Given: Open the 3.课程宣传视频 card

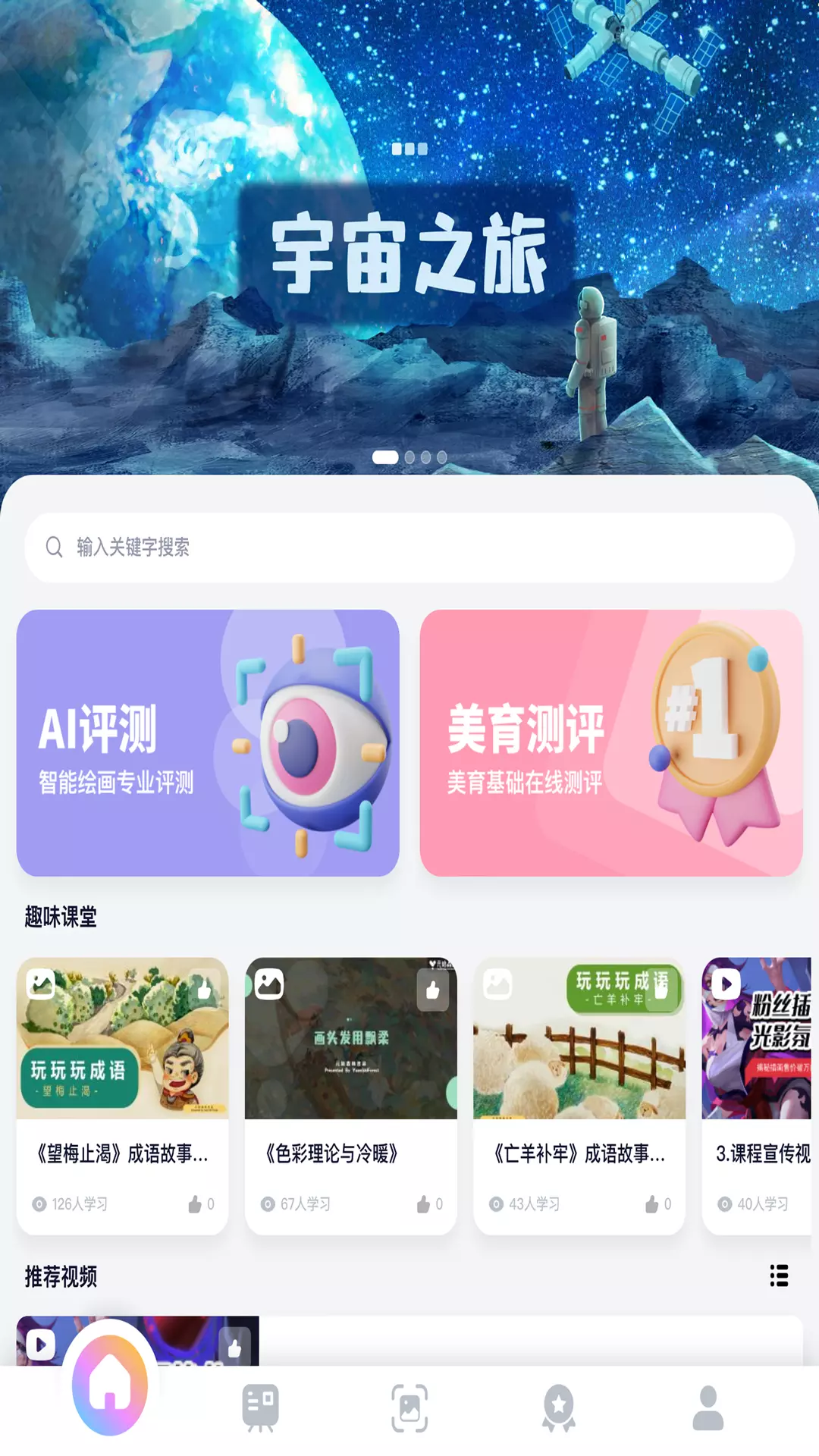Looking at the screenshot, I should click(x=758, y=1095).
